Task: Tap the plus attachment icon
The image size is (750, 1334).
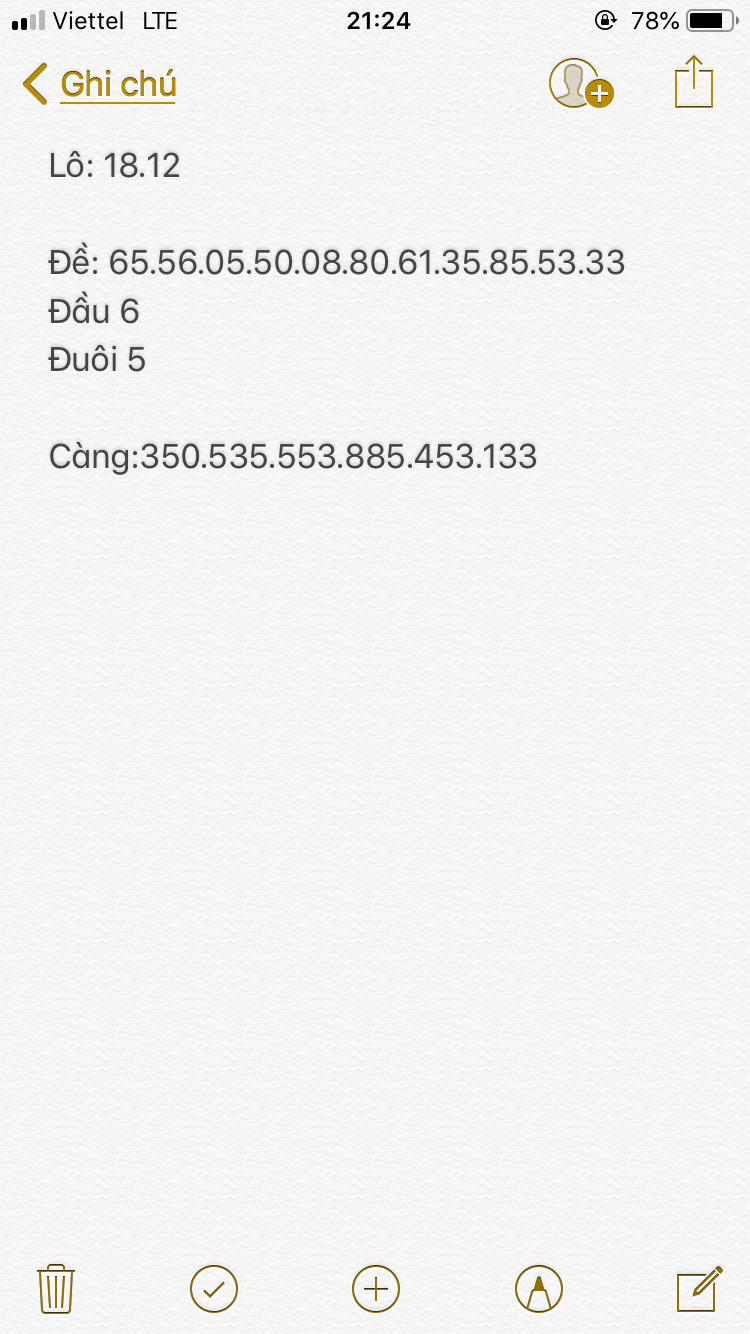Action: click(x=376, y=1289)
